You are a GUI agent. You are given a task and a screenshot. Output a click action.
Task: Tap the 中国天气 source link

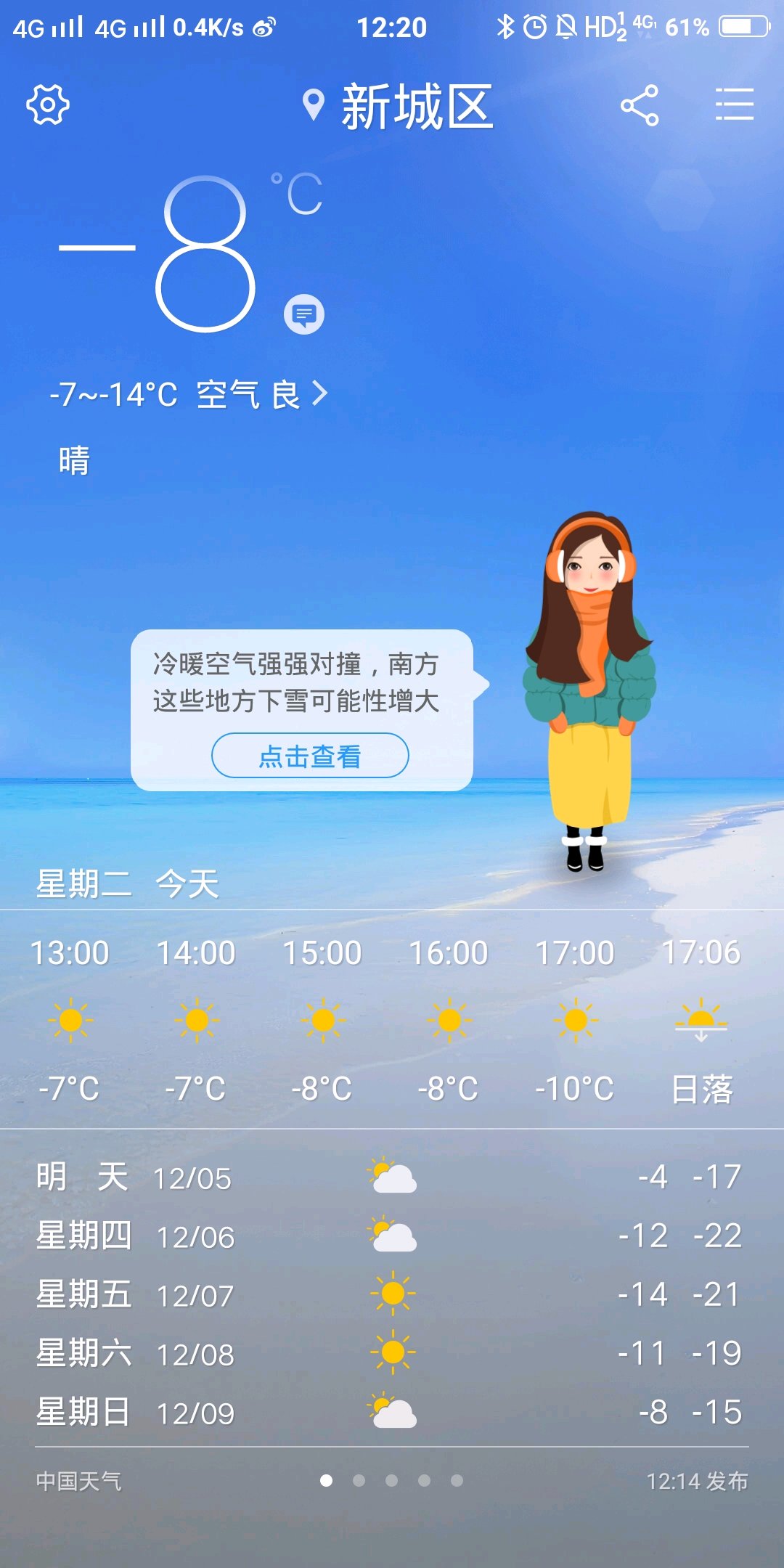tap(79, 1482)
